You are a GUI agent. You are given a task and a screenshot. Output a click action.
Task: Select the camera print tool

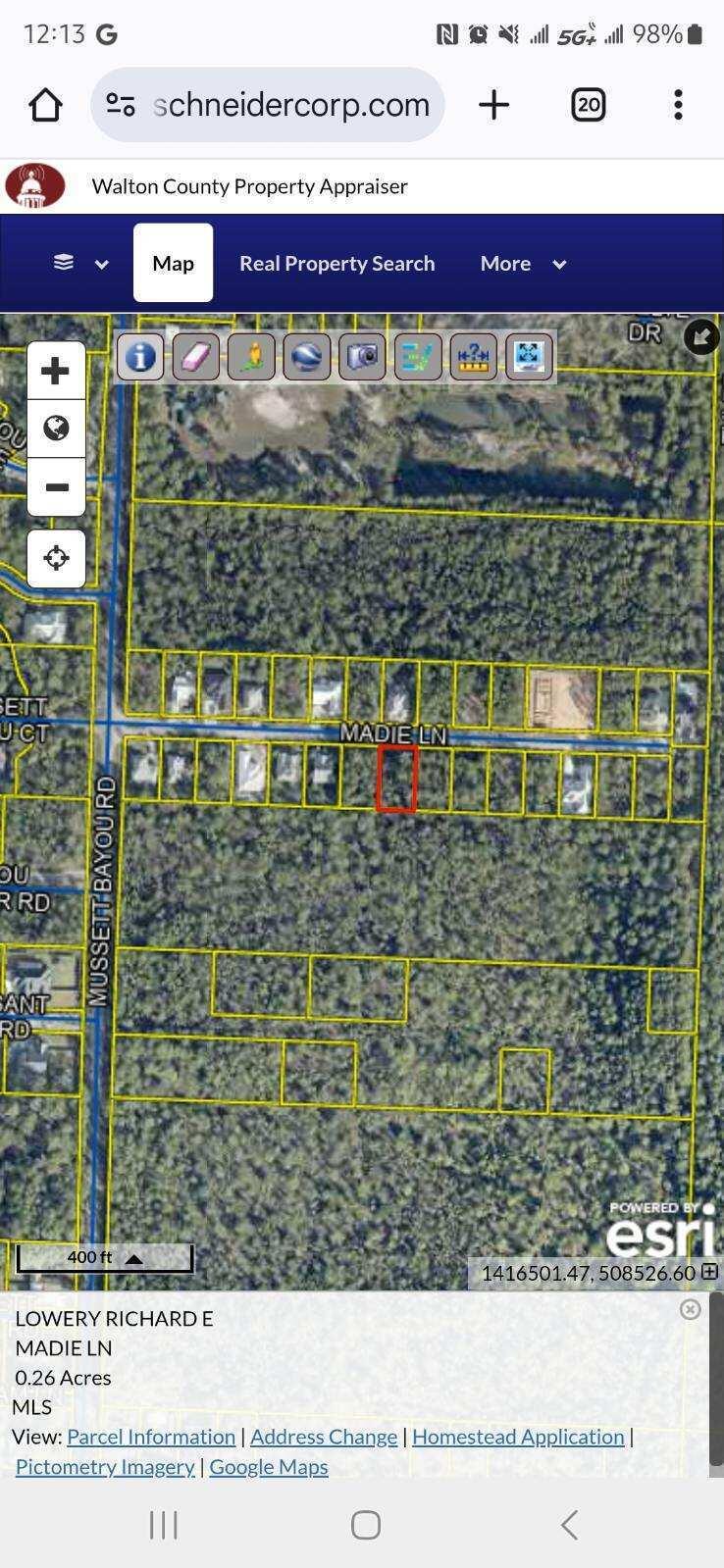click(362, 356)
